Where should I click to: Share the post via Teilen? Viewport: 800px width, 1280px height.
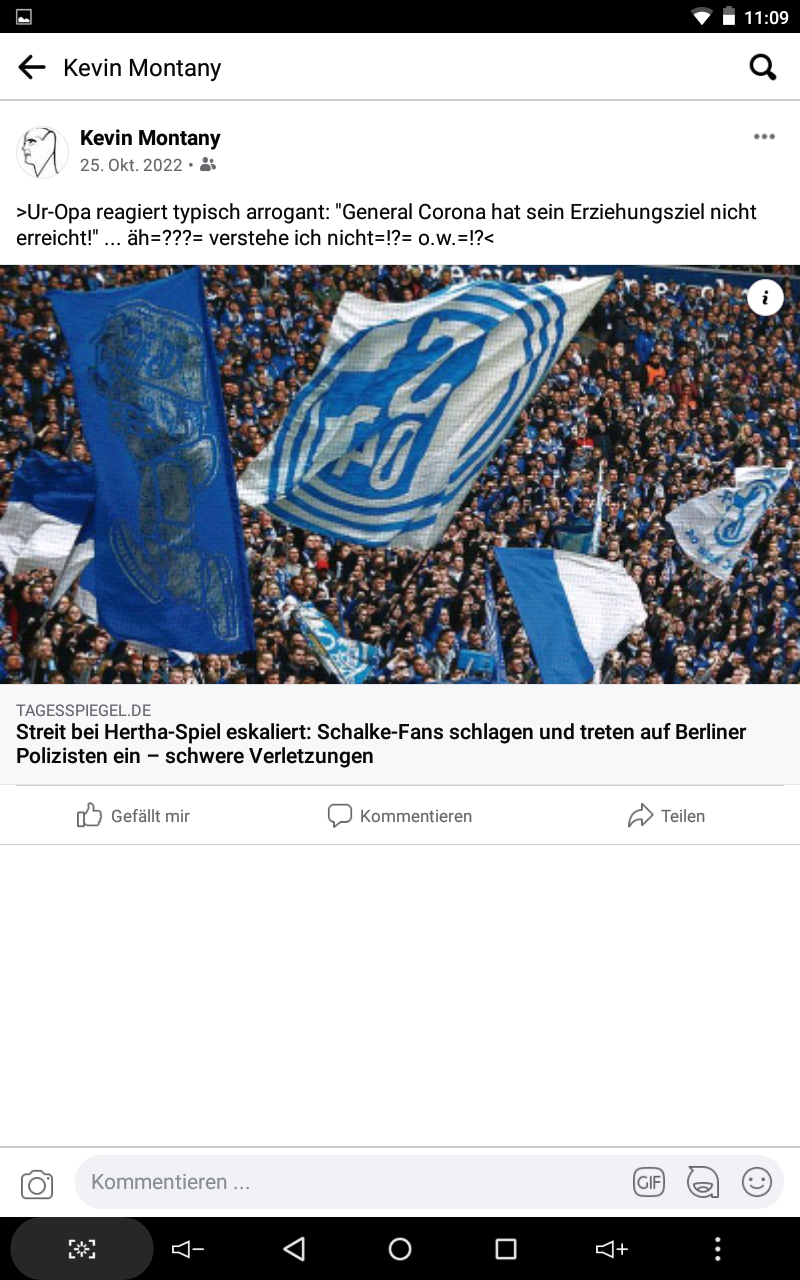coord(666,816)
